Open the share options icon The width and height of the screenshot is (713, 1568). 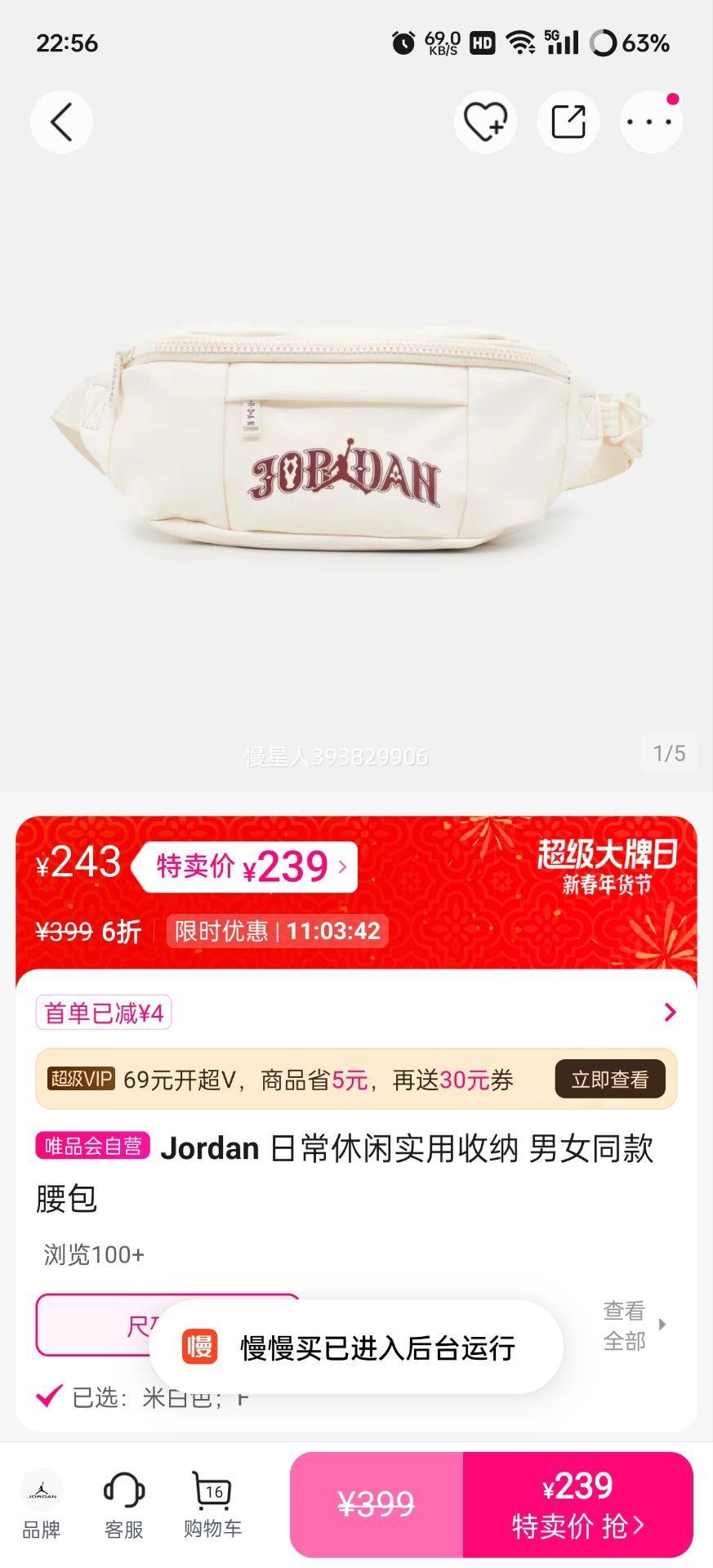[568, 121]
